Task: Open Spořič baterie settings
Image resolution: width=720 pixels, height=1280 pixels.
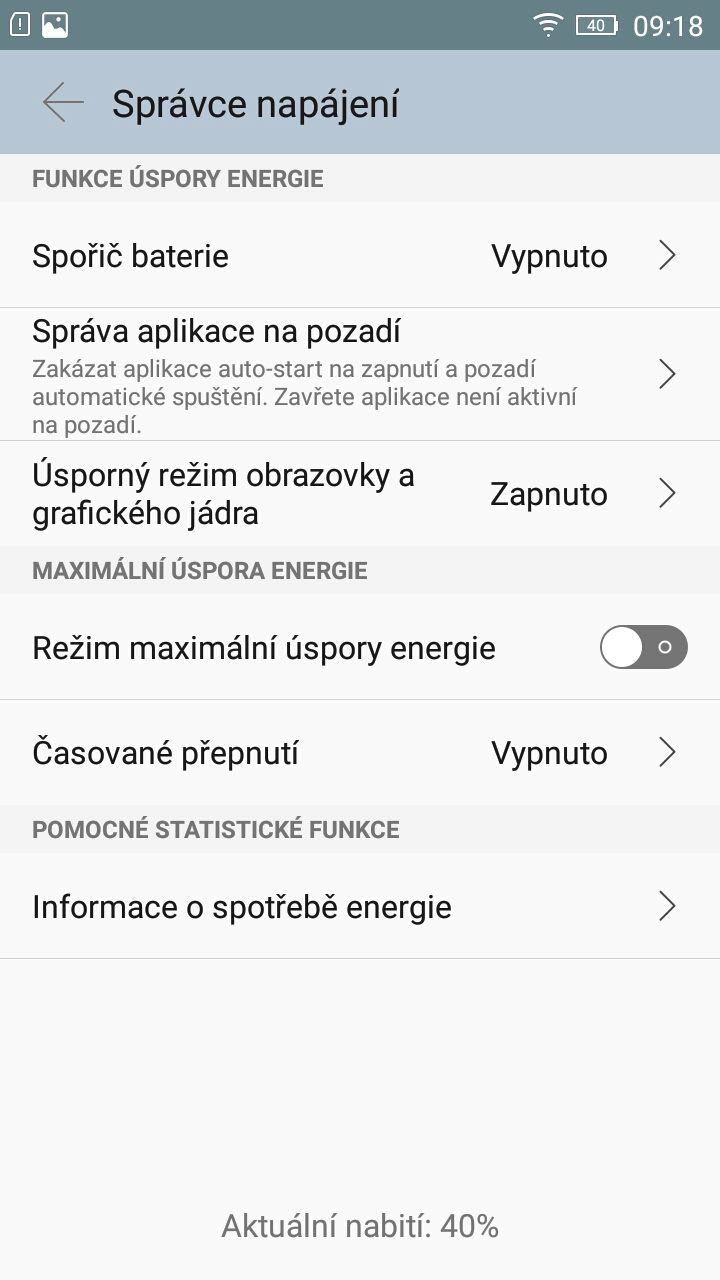Action: tap(360, 255)
